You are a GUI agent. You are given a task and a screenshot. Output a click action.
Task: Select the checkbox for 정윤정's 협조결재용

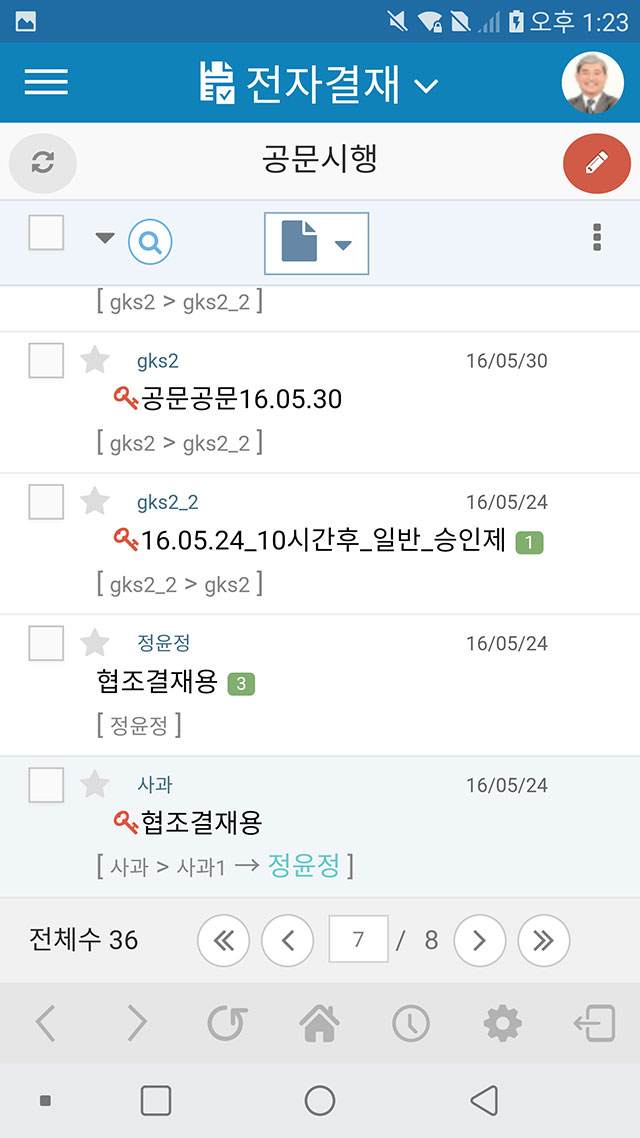click(46, 643)
